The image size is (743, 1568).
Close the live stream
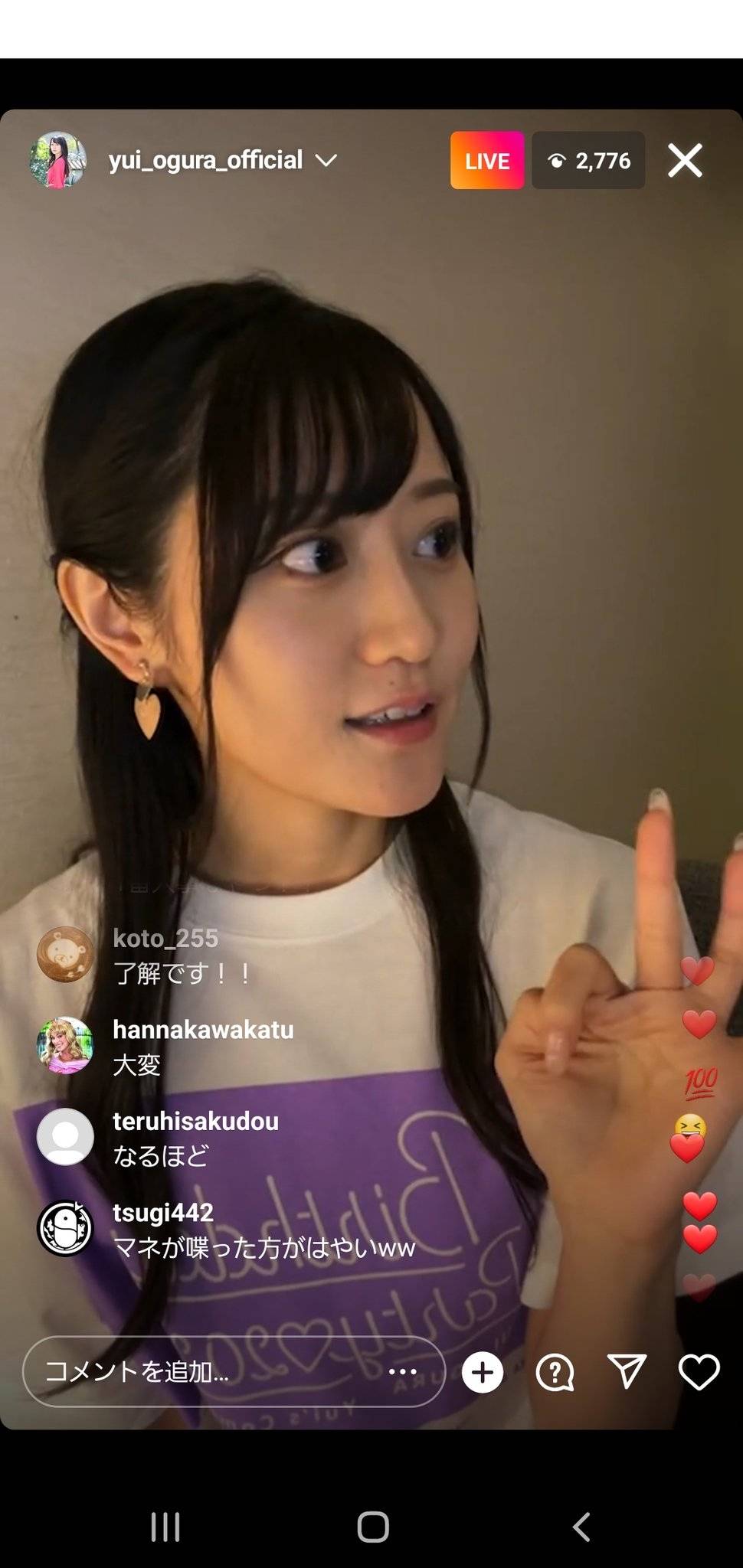pyautogui.click(x=684, y=161)
